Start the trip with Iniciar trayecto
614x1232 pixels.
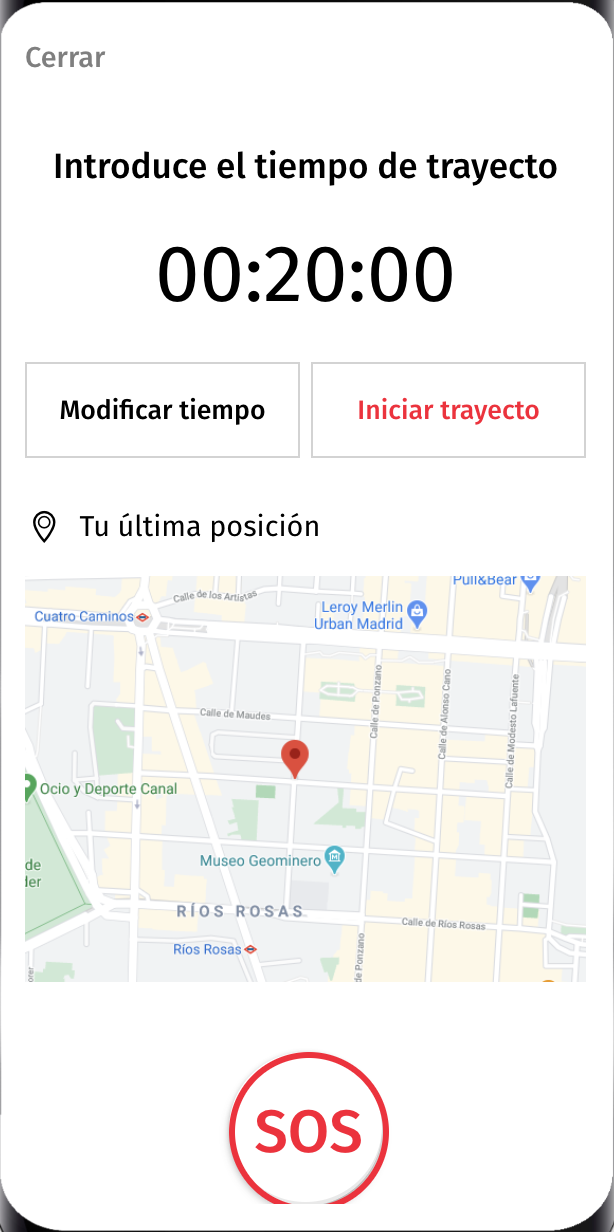tap(448, 410)
